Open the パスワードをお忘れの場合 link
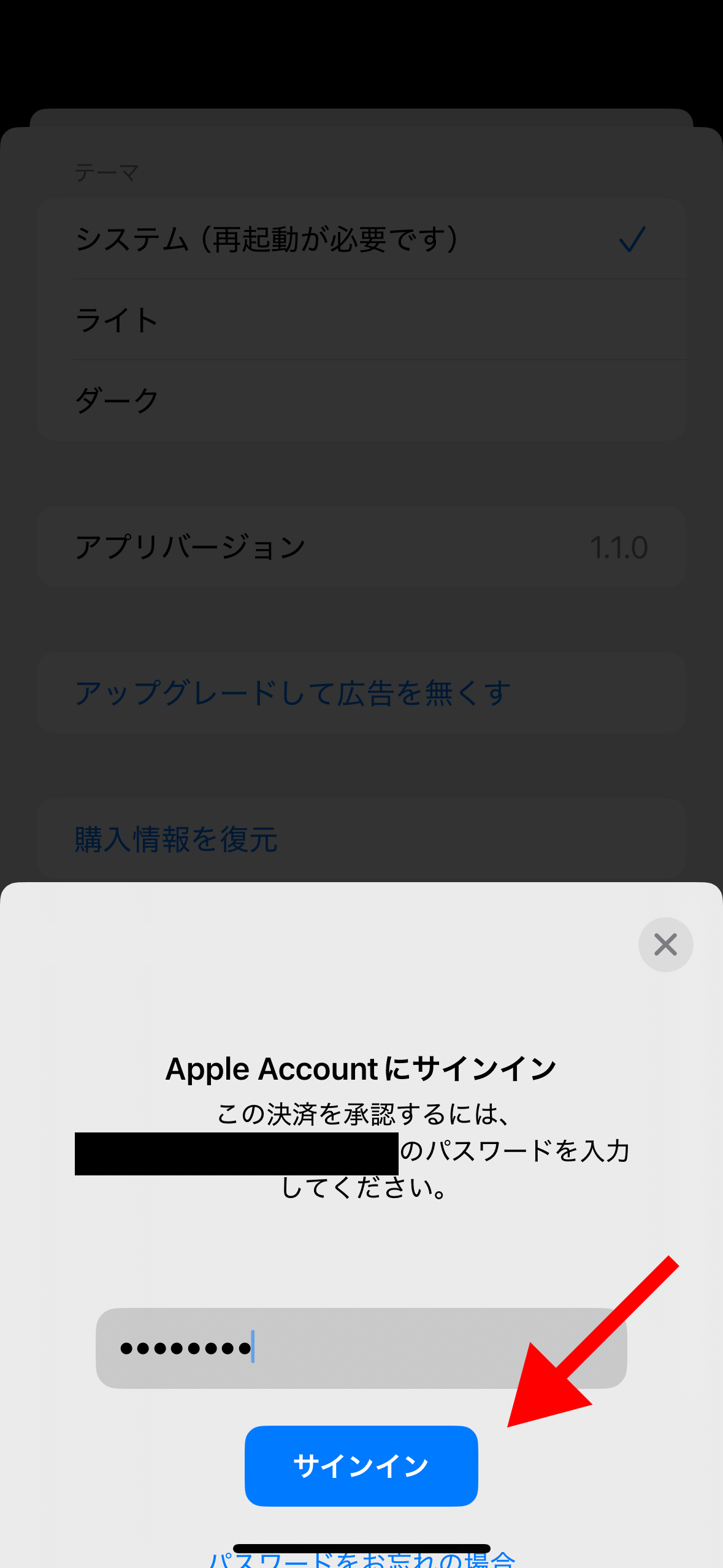Viewport: 723px width, 1568px height. point(361,1559)
